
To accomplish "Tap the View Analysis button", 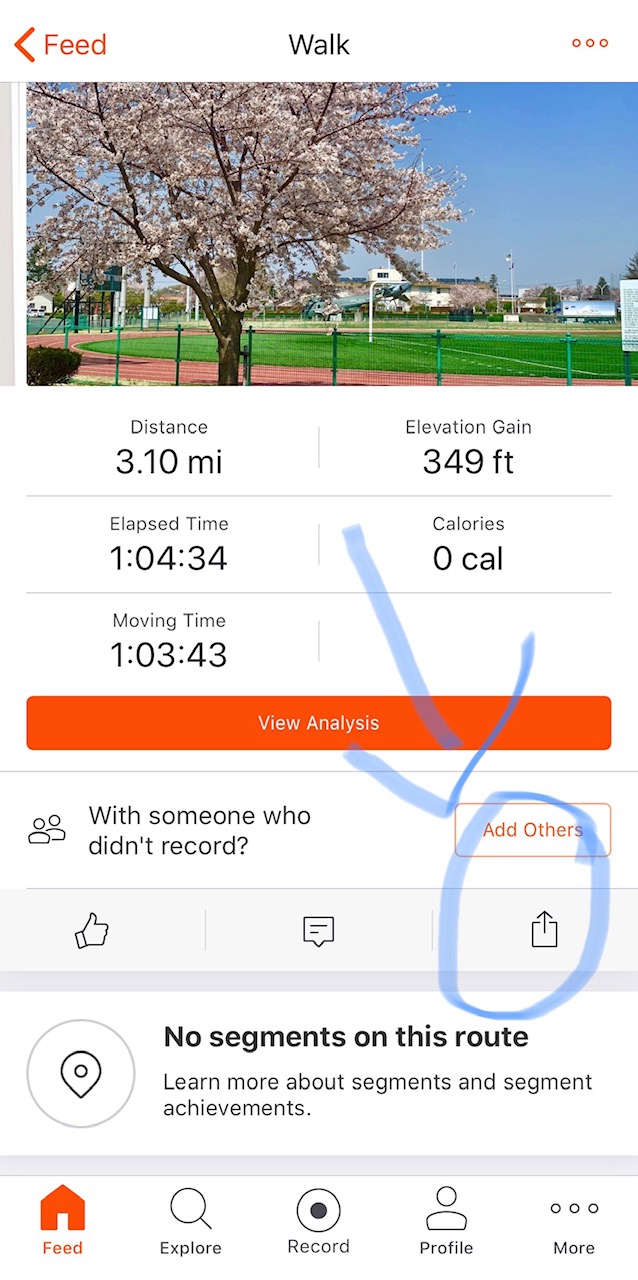I will [318, 723].
